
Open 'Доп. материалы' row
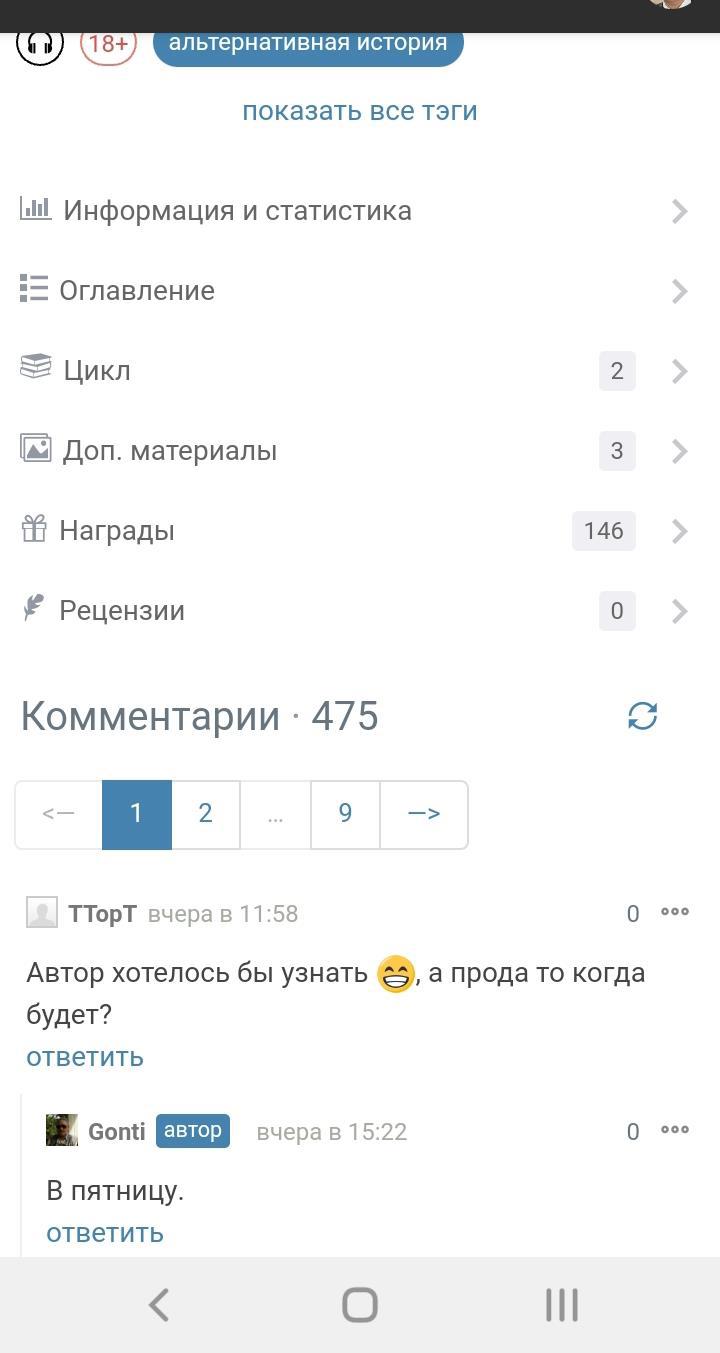169,451
